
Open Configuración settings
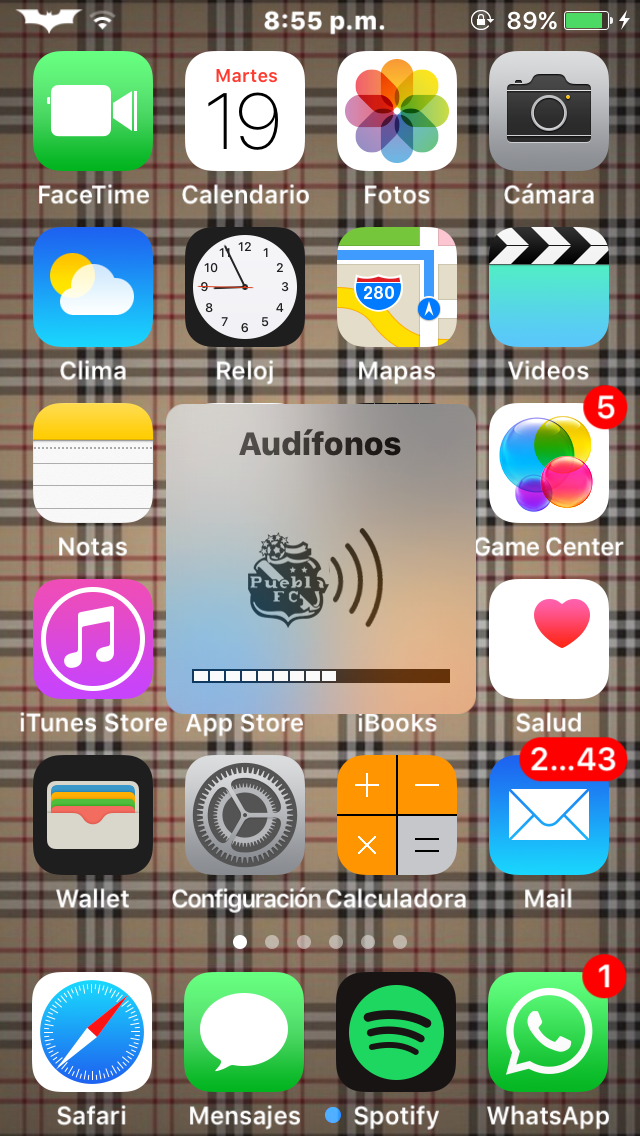tap(245, 815)
